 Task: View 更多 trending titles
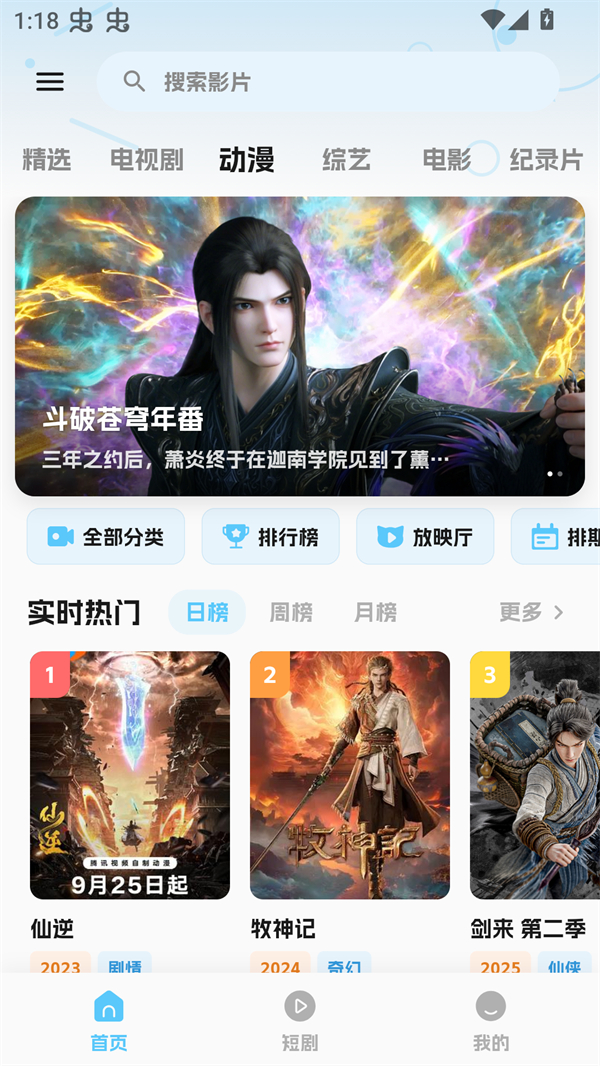tap(531, 612)
